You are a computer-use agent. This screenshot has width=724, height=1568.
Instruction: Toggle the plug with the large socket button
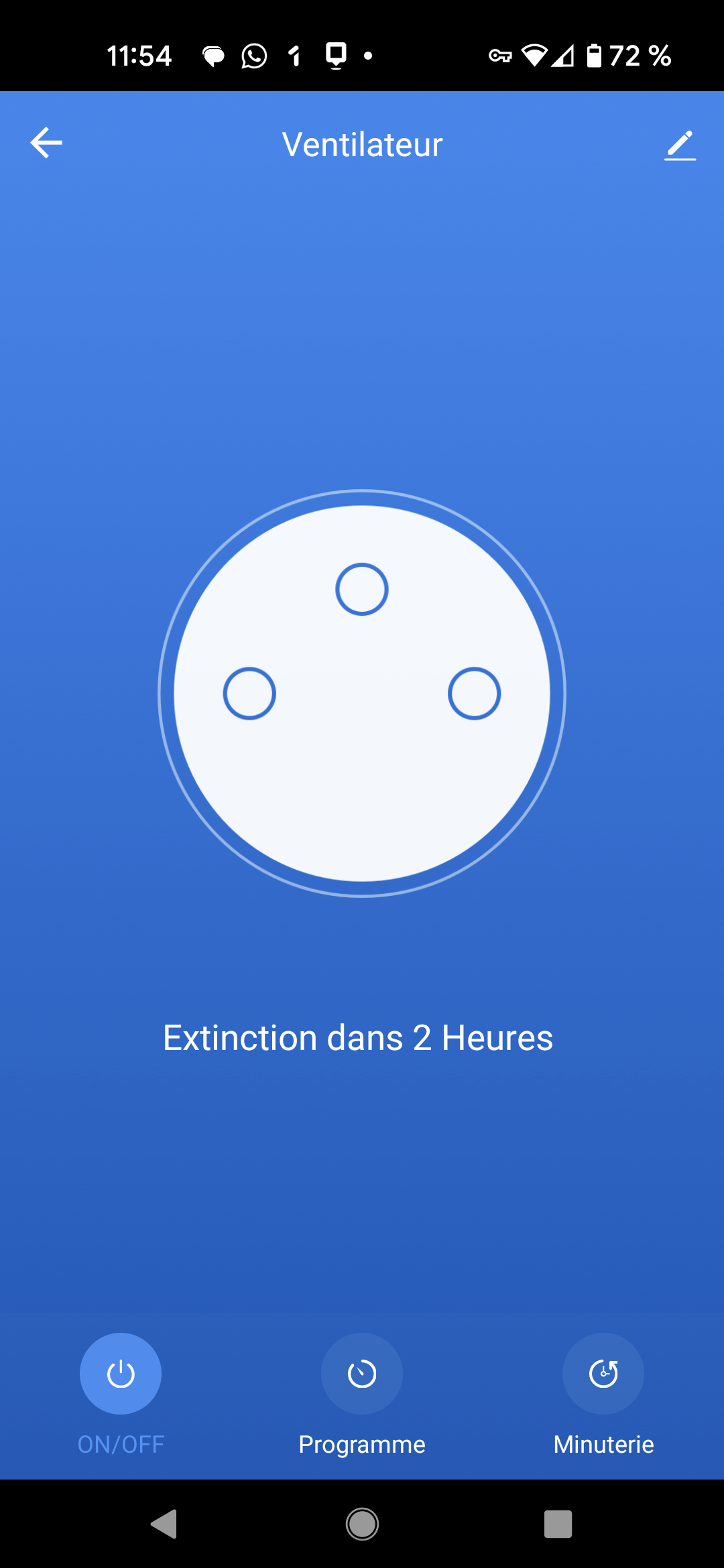click(362, 694)
